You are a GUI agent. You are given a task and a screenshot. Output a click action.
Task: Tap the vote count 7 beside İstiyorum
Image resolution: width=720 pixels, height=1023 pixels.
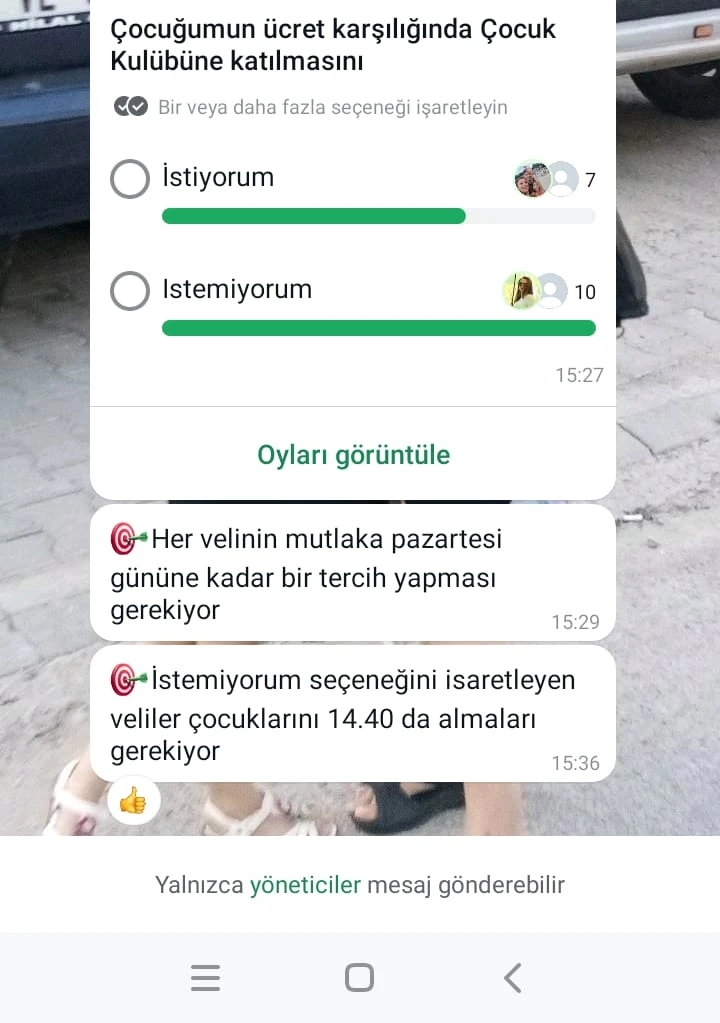point(589,178)
